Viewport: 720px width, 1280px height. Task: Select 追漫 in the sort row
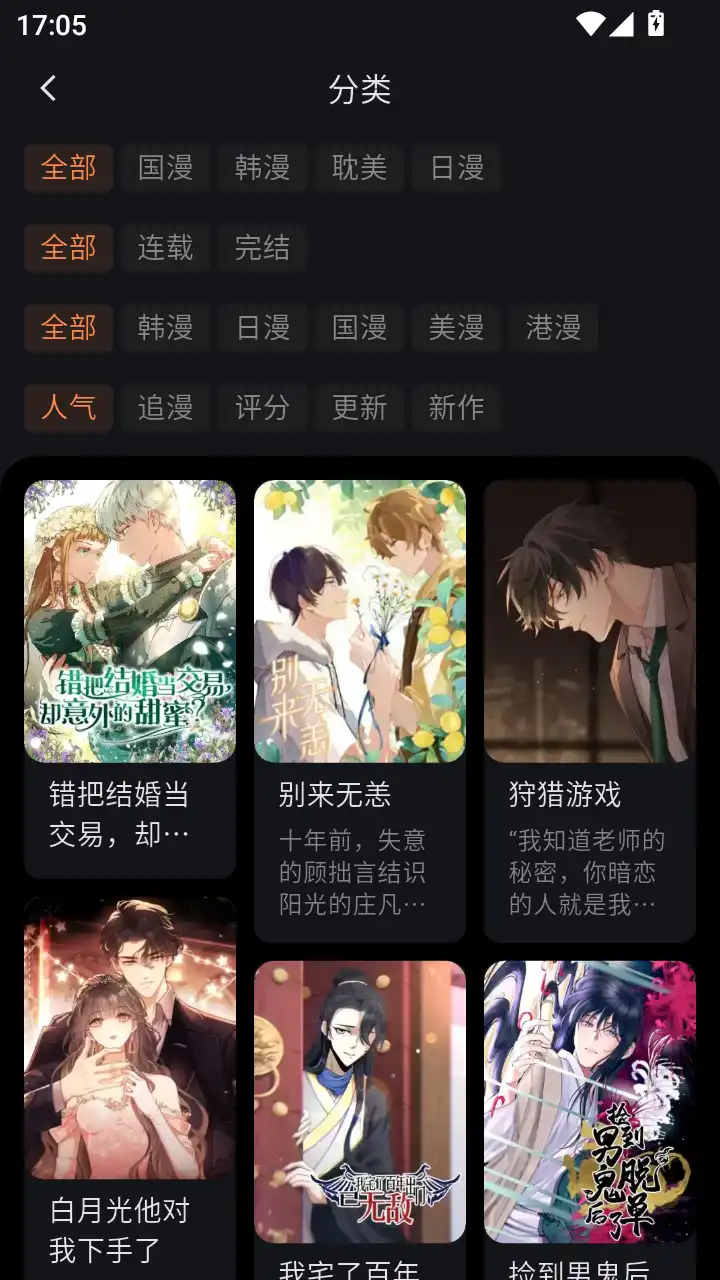point(165,408)
